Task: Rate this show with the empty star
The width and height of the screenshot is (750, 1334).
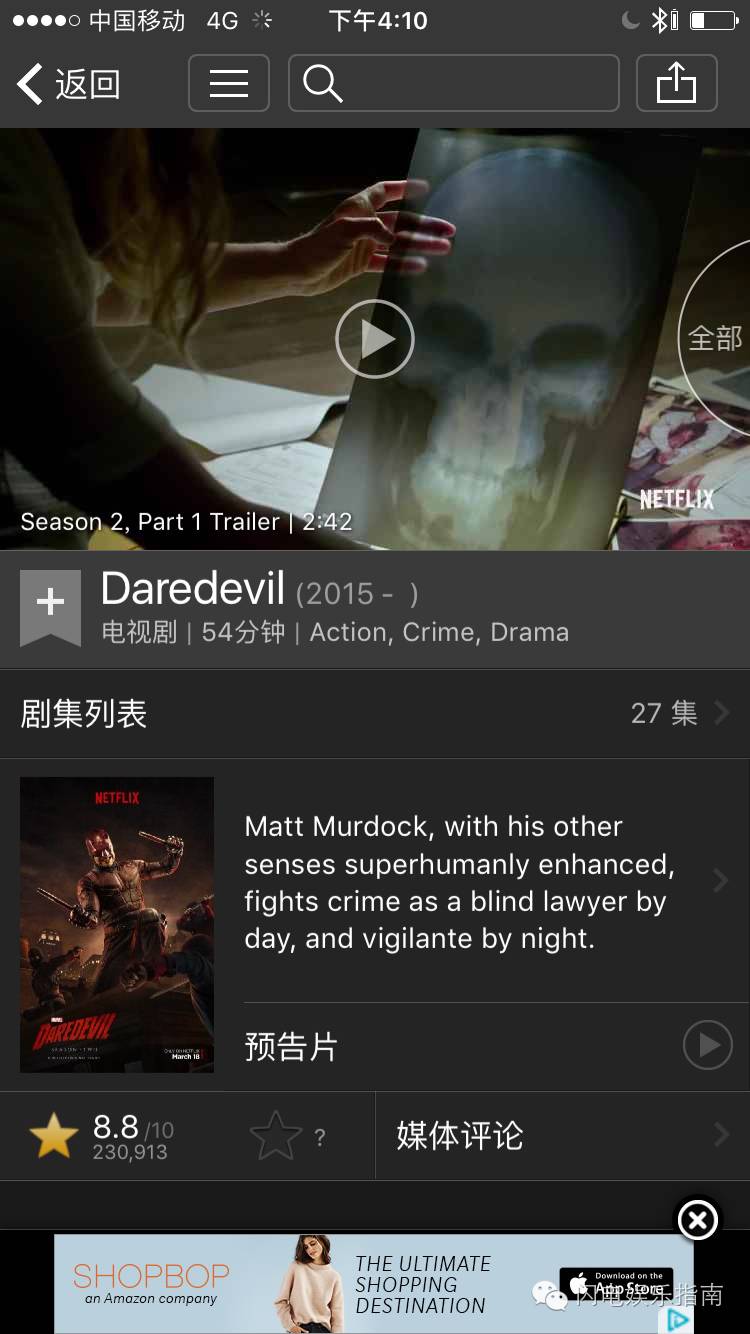Action: click(x=277, y=1137)
